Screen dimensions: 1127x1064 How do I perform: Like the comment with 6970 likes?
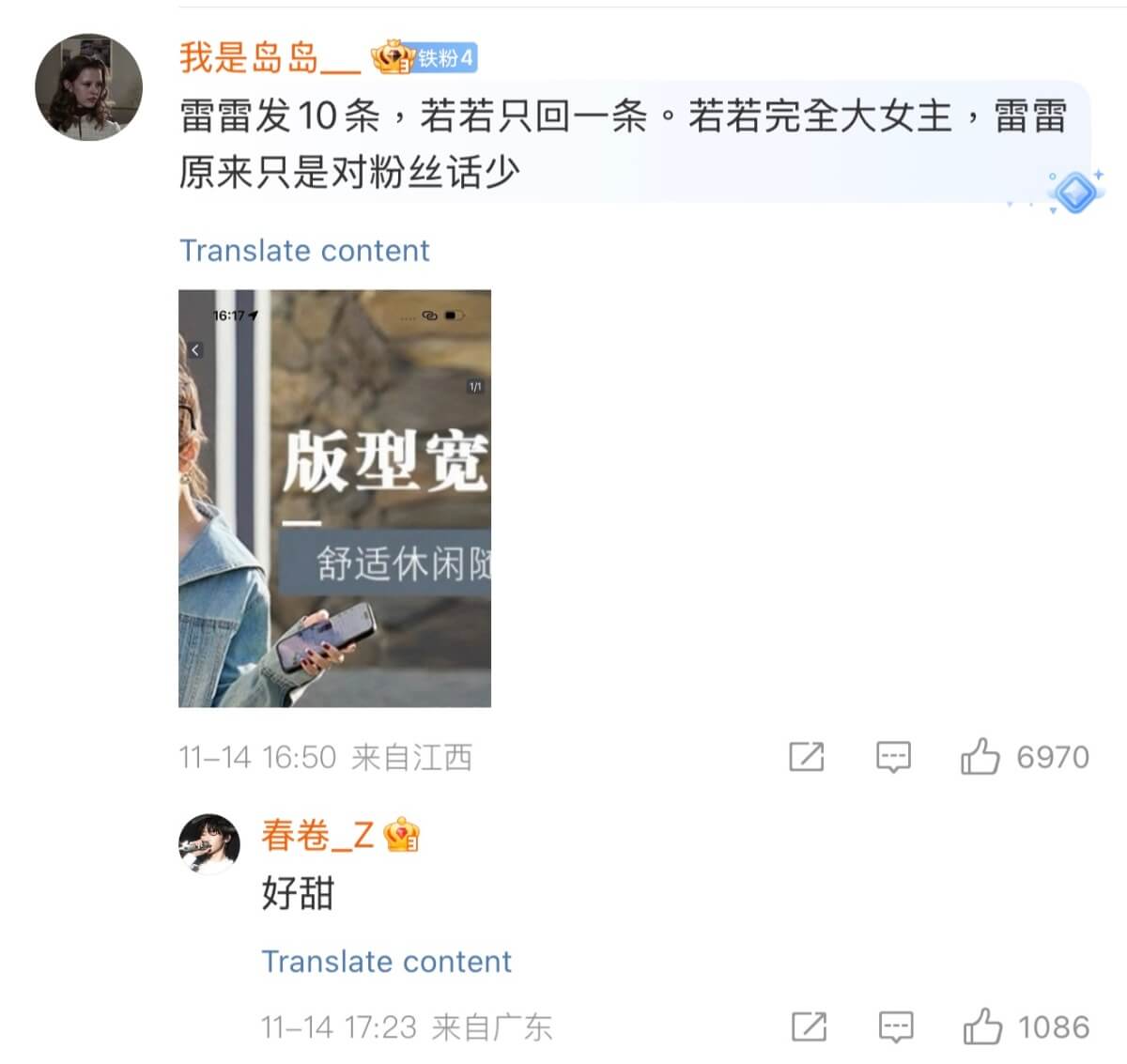point(980,756)
